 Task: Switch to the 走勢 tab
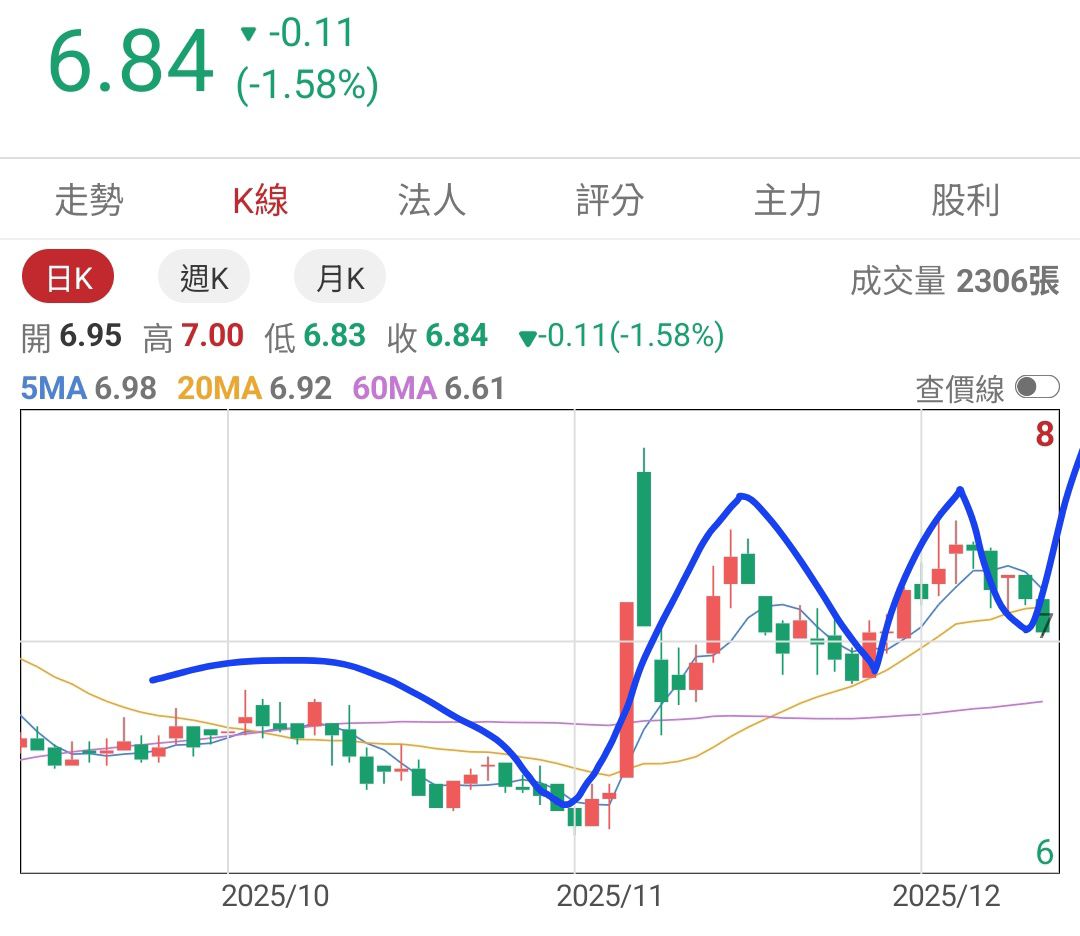(x=90, y=200)
